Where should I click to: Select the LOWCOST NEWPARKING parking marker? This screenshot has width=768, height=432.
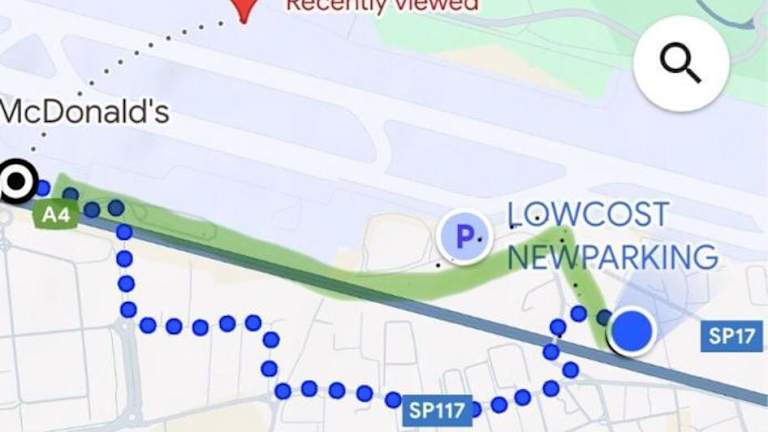464,237
